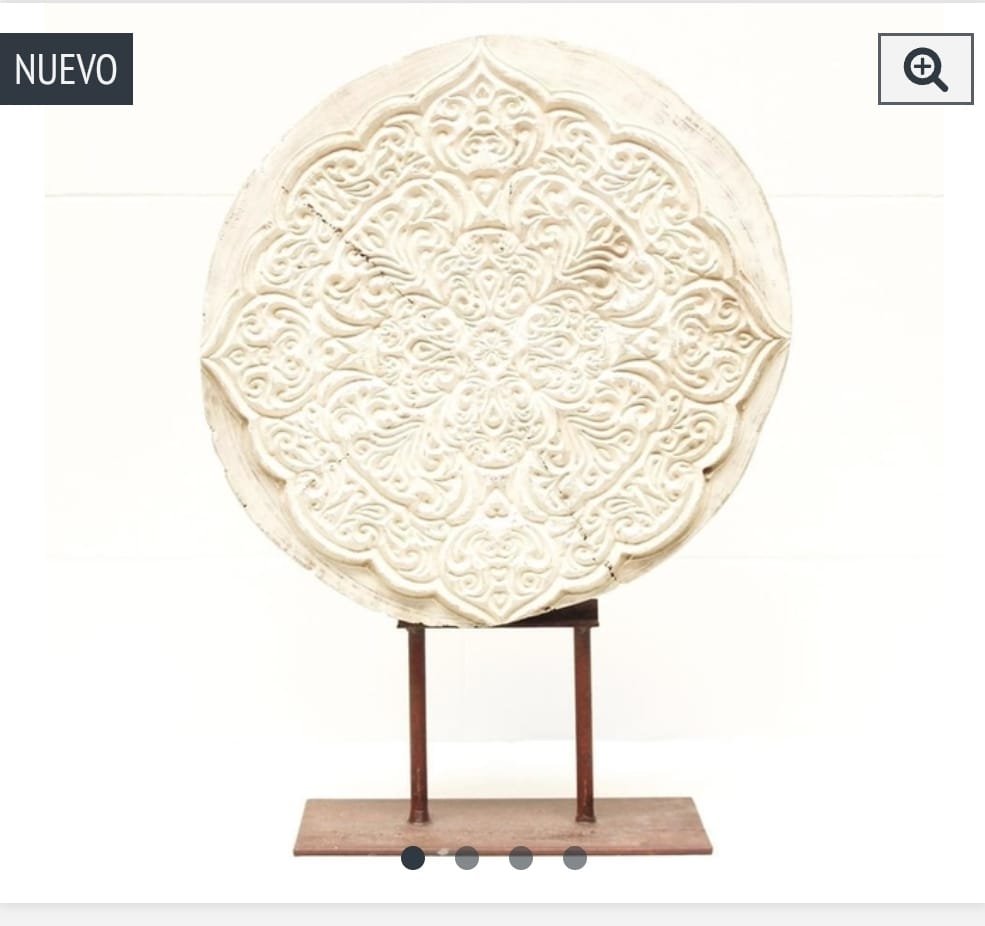This screenshot has height=926, width=985.
Task: Open the carved medallion product photo
Action: (x=495, y=330)
